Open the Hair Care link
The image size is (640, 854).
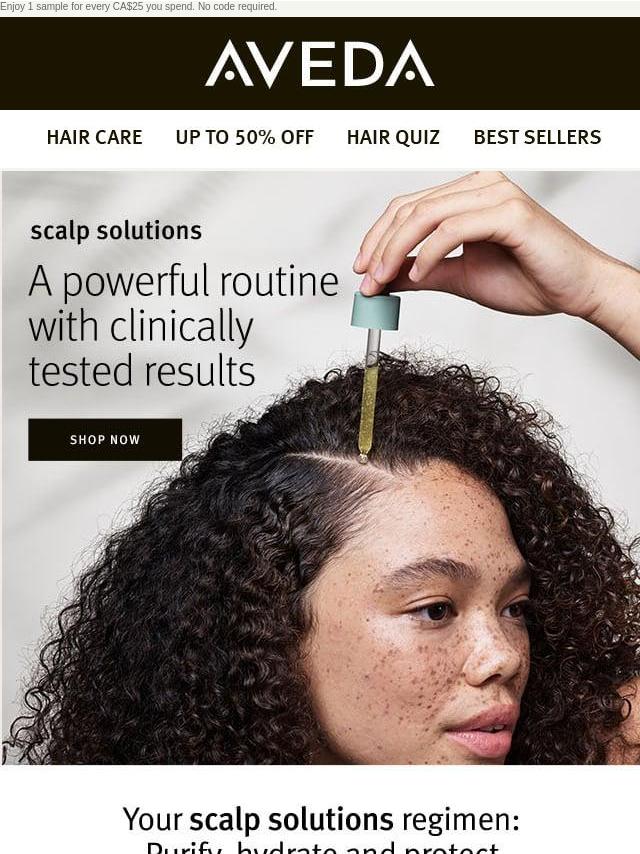tap(94, 138)
